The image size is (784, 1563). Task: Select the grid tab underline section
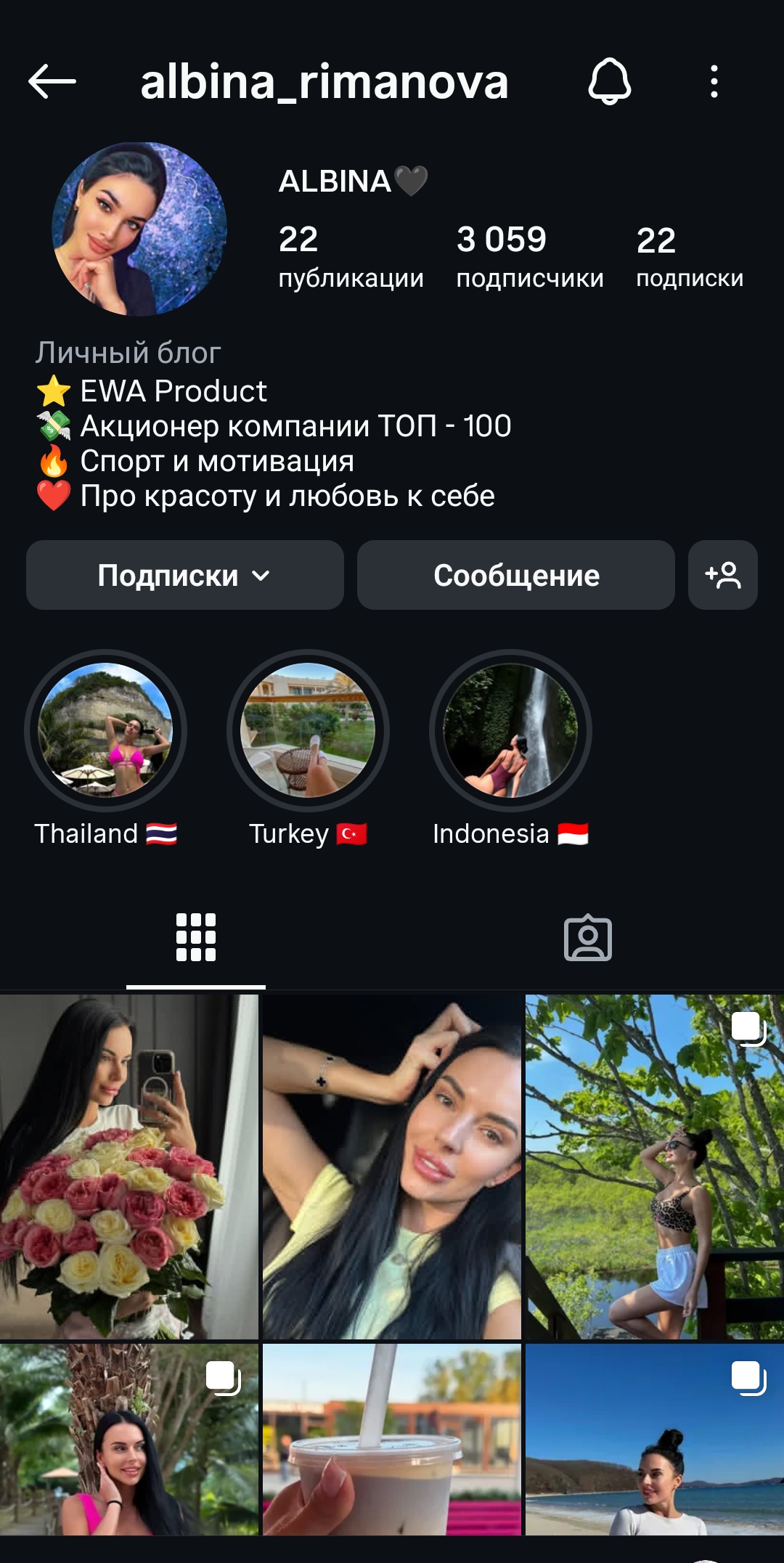coord(195,984)
